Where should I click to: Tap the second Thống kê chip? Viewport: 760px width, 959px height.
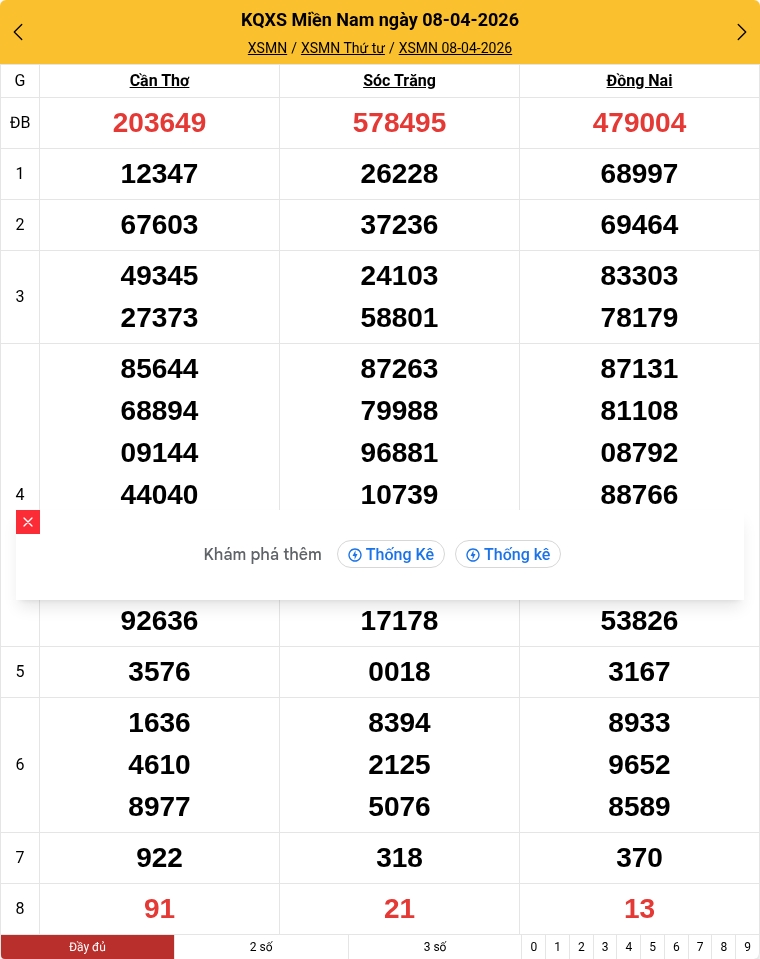click(x=508, y=554)
